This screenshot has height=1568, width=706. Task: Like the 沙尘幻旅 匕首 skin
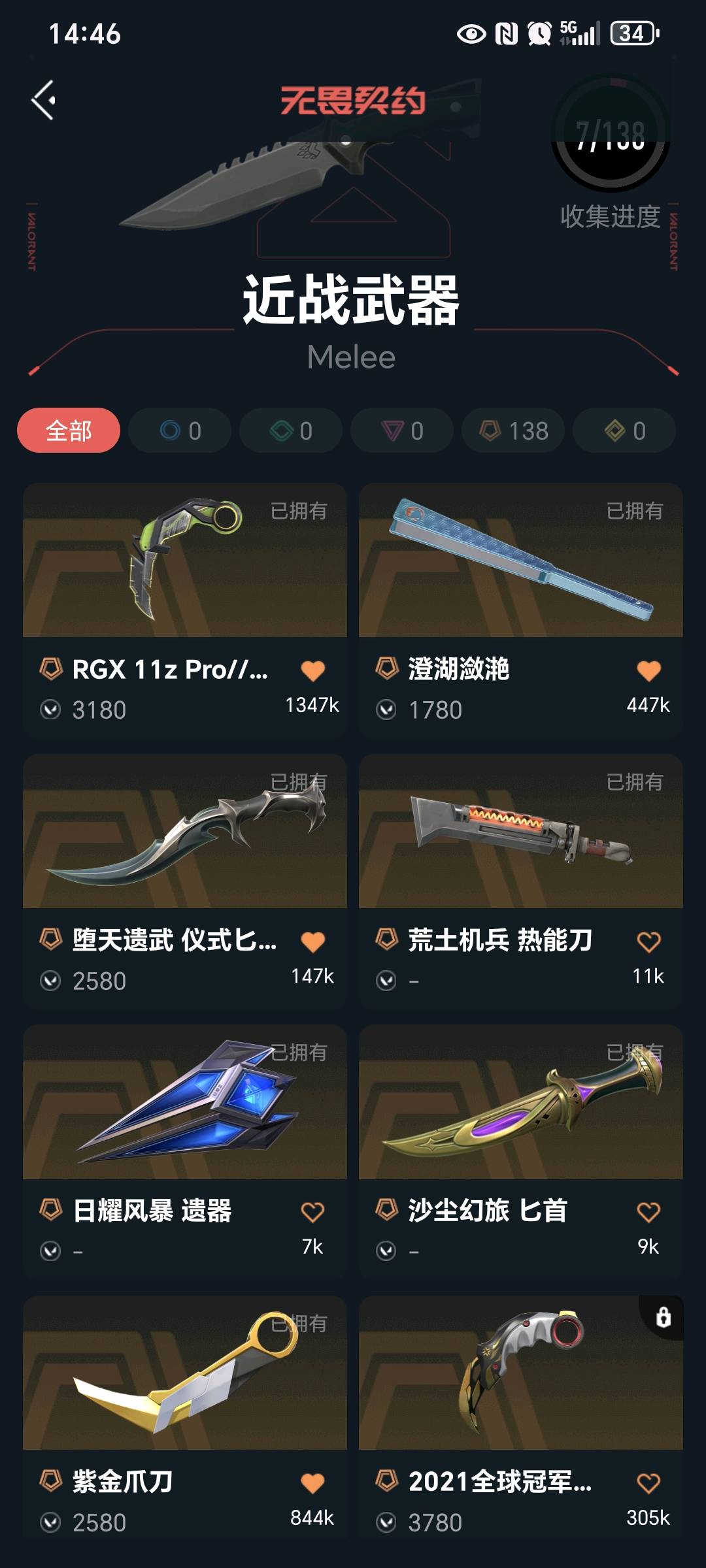[648, 1213]
